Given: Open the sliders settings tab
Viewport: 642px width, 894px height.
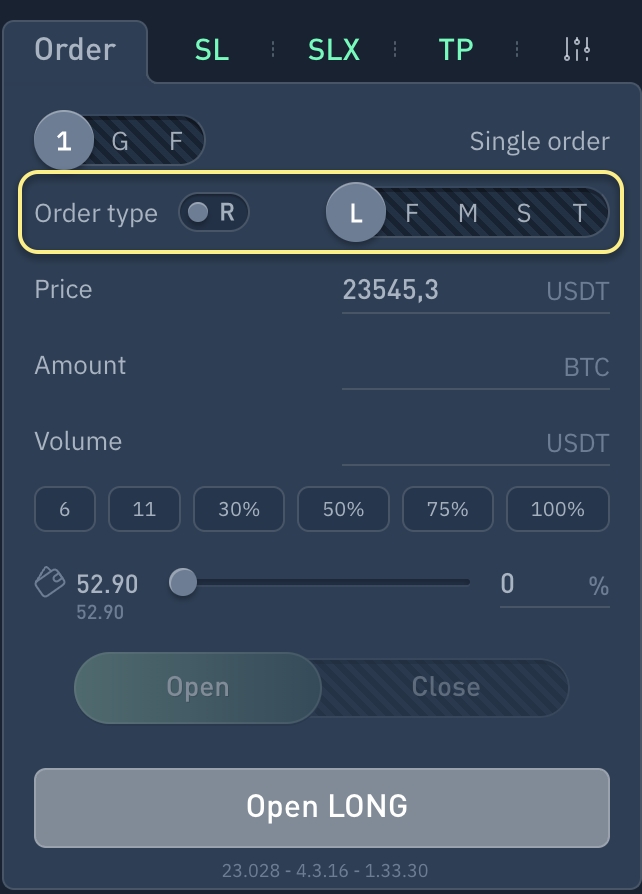Looking at the screenshot, I should coord(578,49).
